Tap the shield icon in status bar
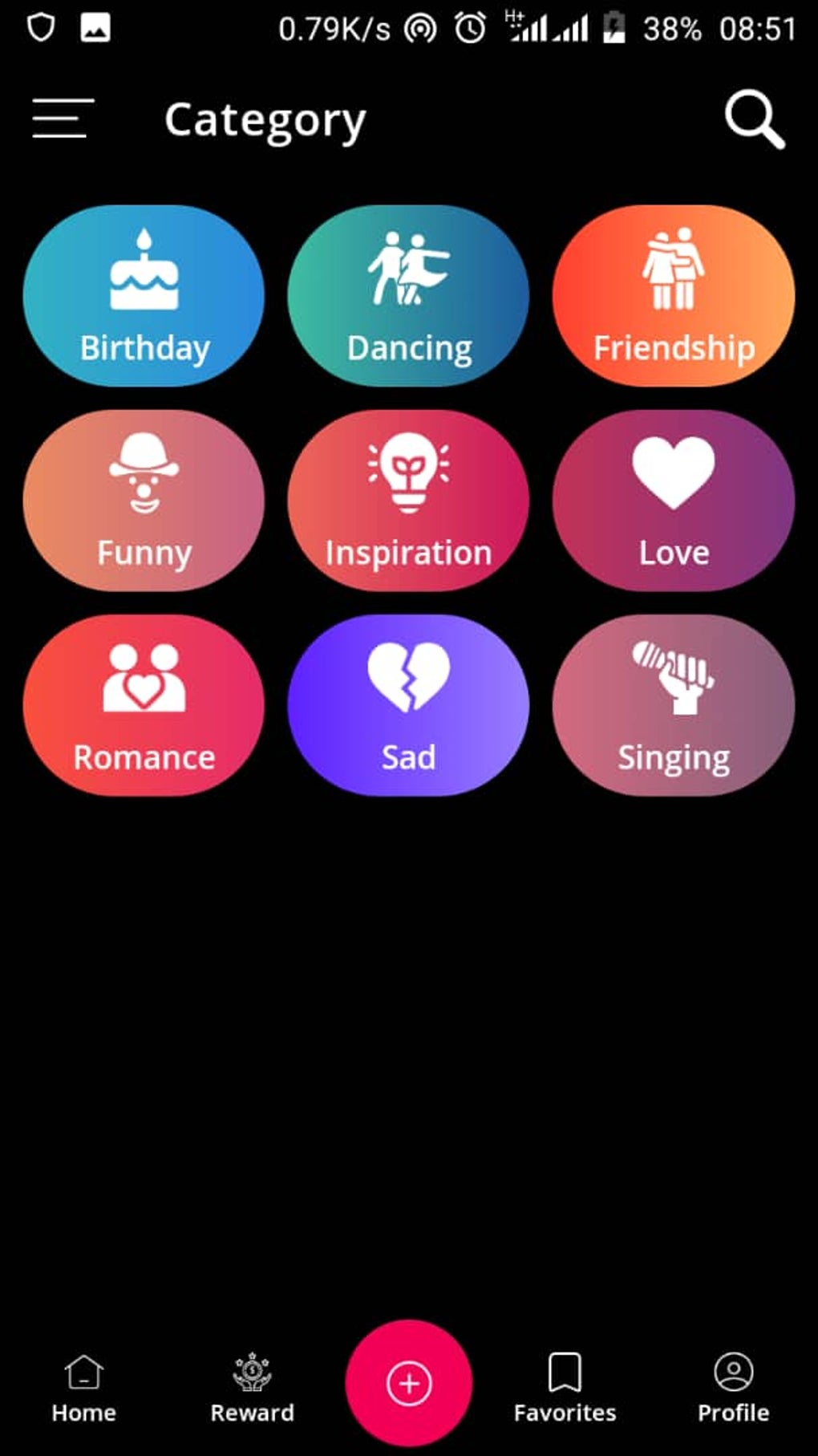Screen dimensions: 818x1456 [42, 26]
